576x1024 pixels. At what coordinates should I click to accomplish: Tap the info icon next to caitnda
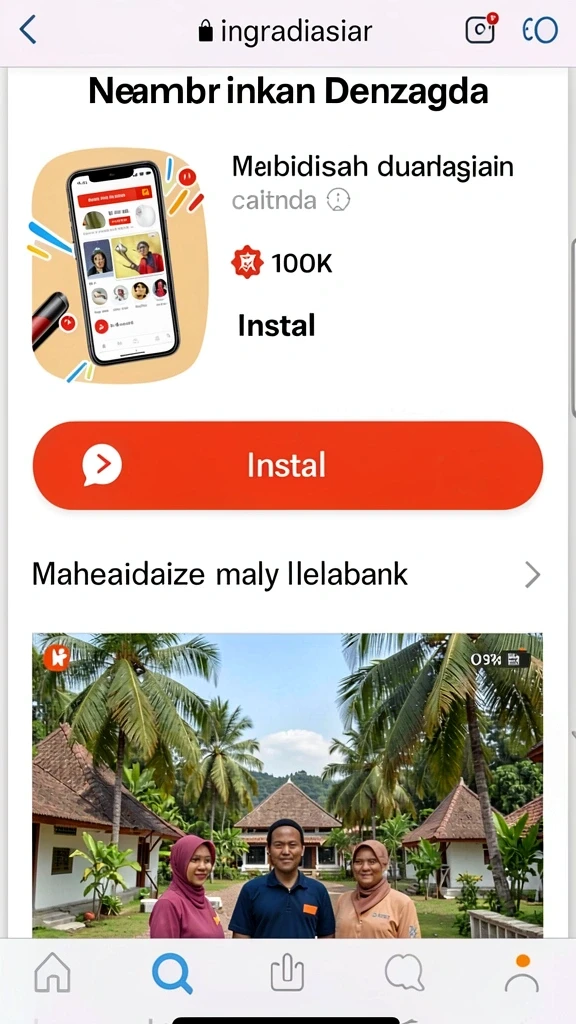[338, 200]
